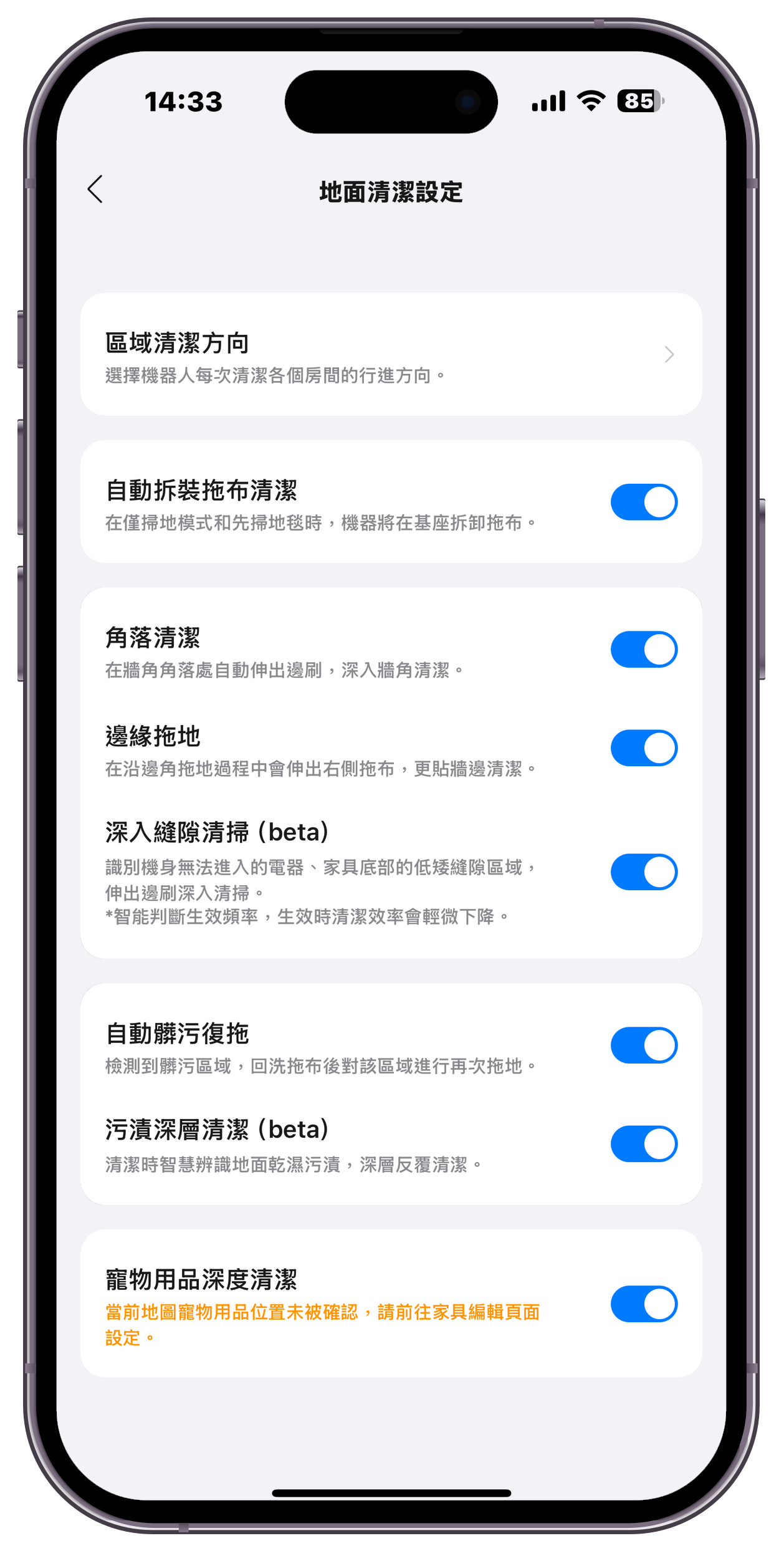The height and width of the screenshot is (1561, 784).
Task: Disable 污漬深層清潔 (beta) switch
Action: 643,1144
